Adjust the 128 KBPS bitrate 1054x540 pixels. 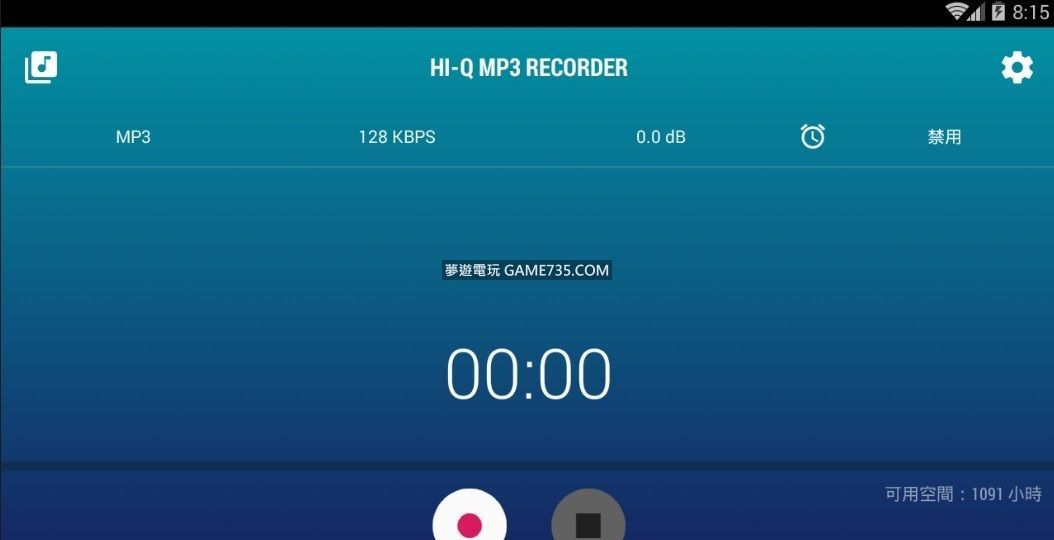coord(397,137)
